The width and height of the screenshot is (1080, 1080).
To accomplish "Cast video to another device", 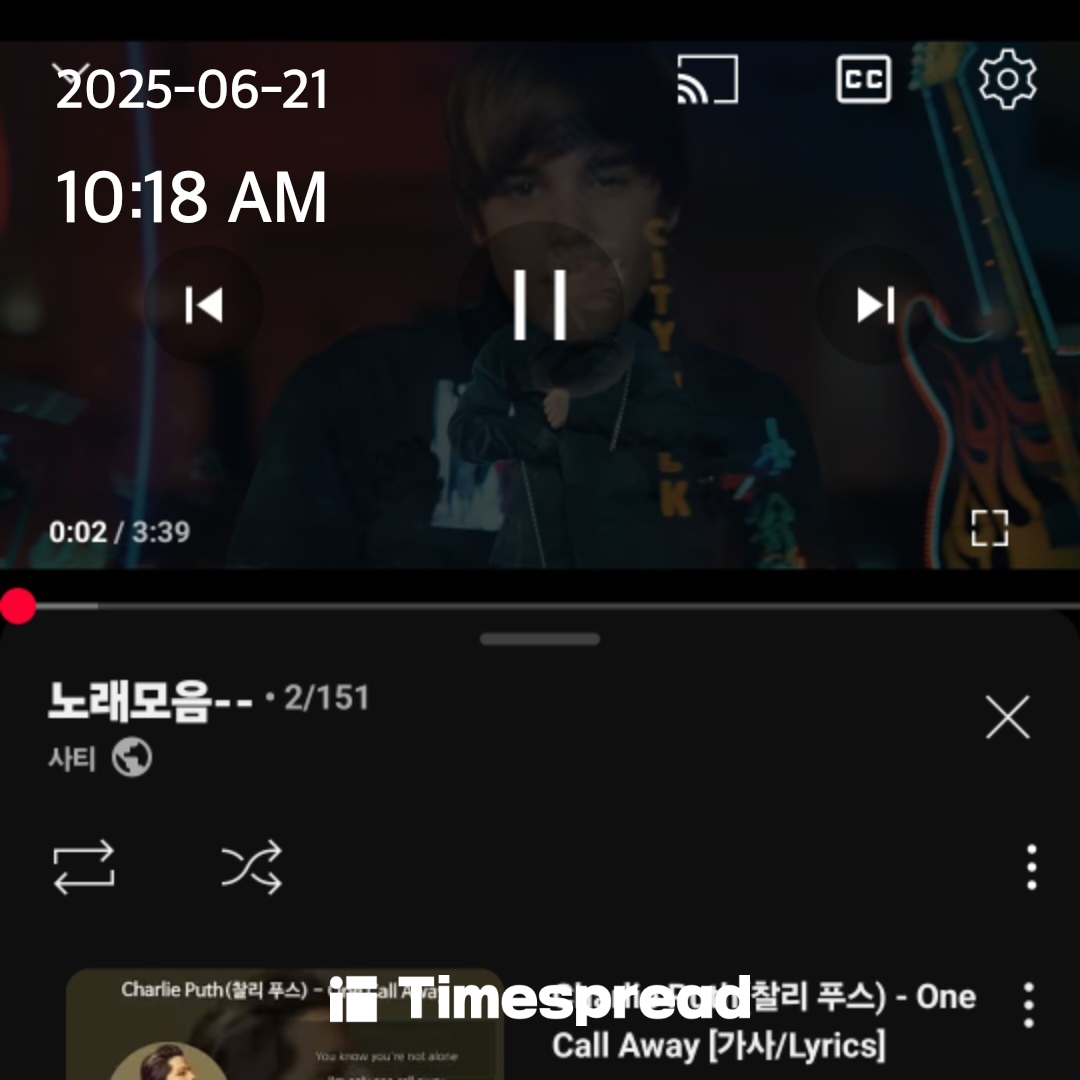I will point(707,80).
